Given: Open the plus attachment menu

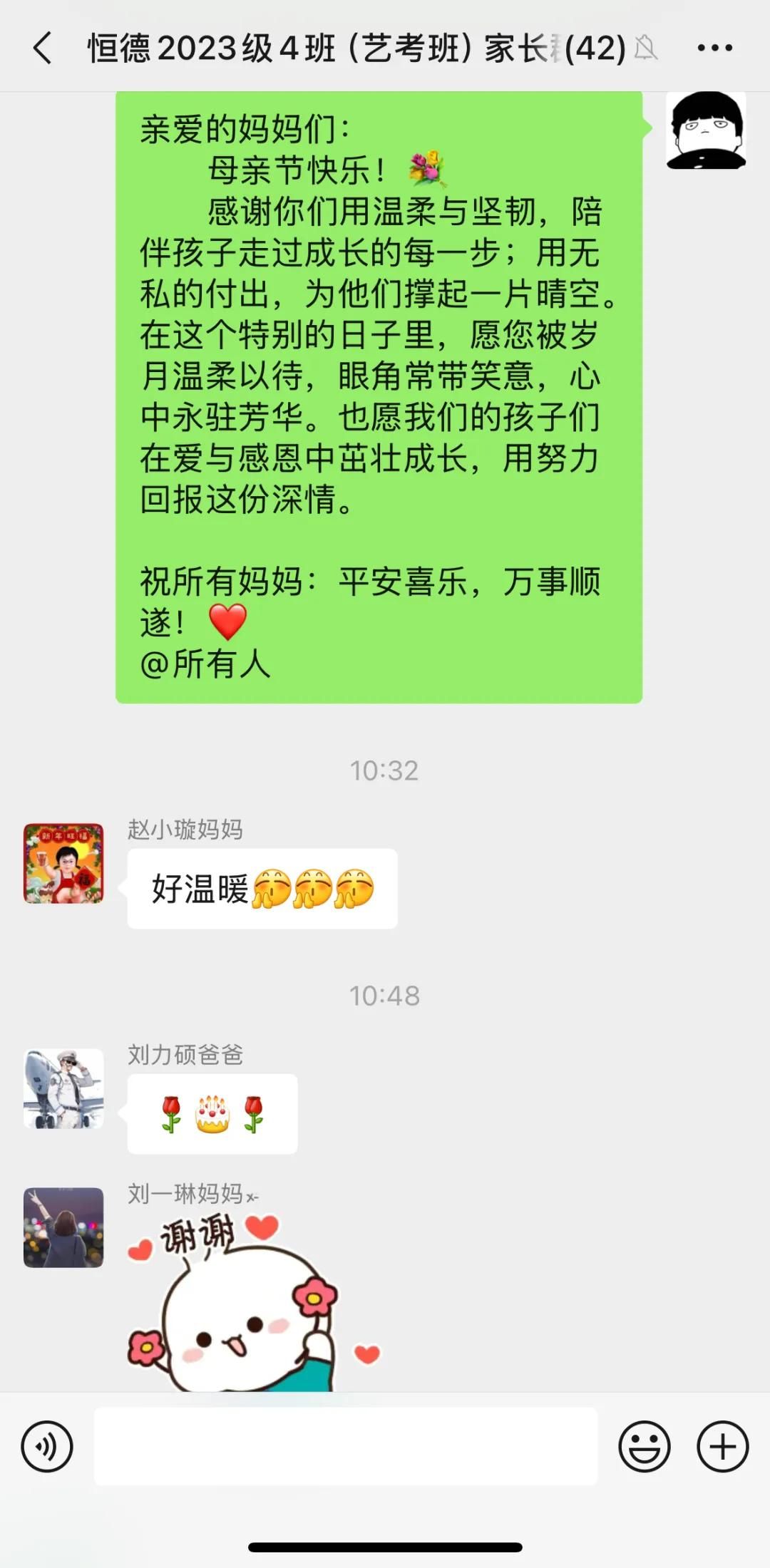Looking at the screenshot, I should click(722, 1446).
